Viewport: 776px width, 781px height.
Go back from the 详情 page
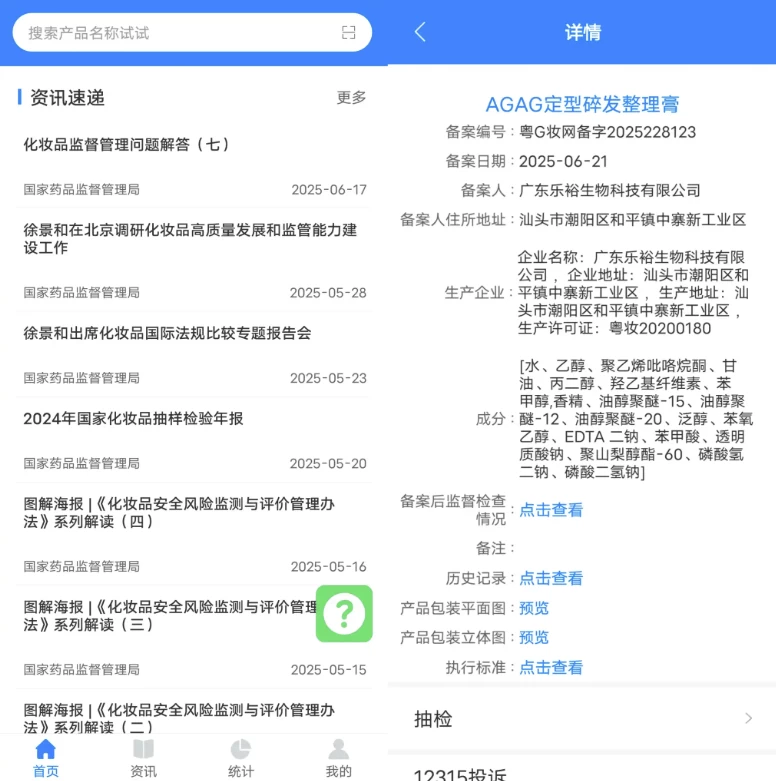pyautogui.click(x=420, y=32)
